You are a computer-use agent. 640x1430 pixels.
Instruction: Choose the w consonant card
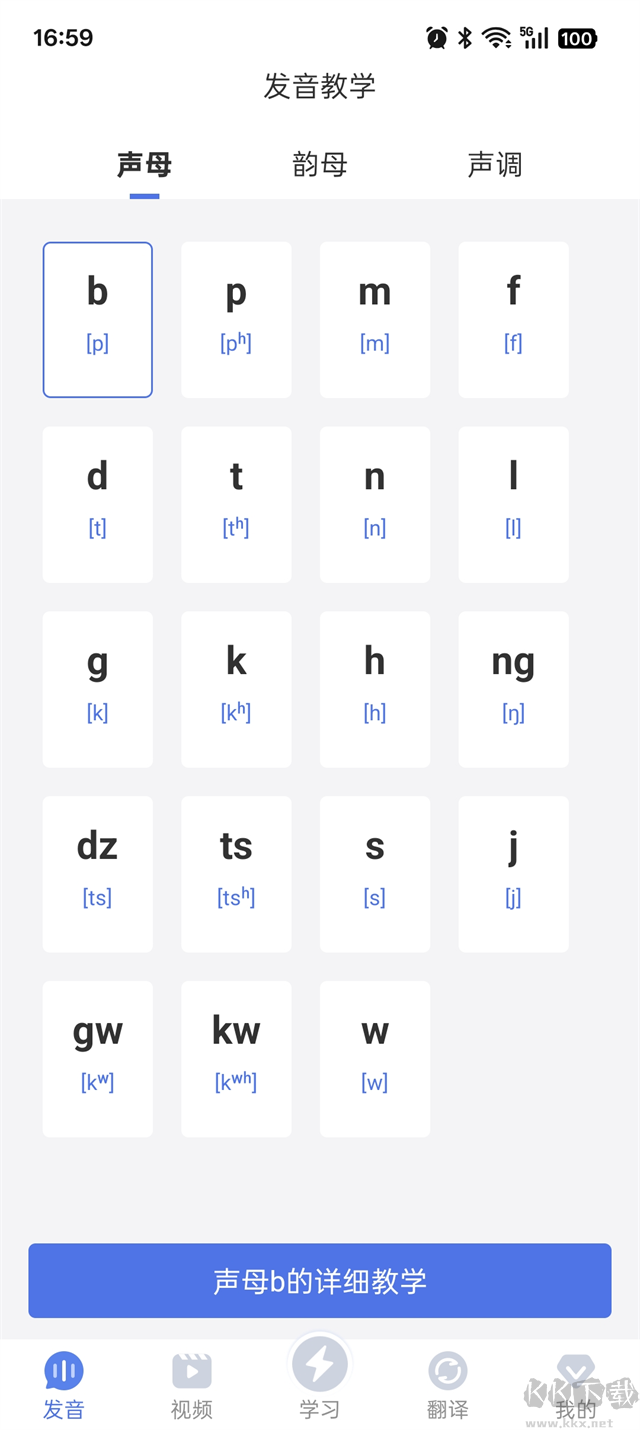click(x=375, y=1058)
